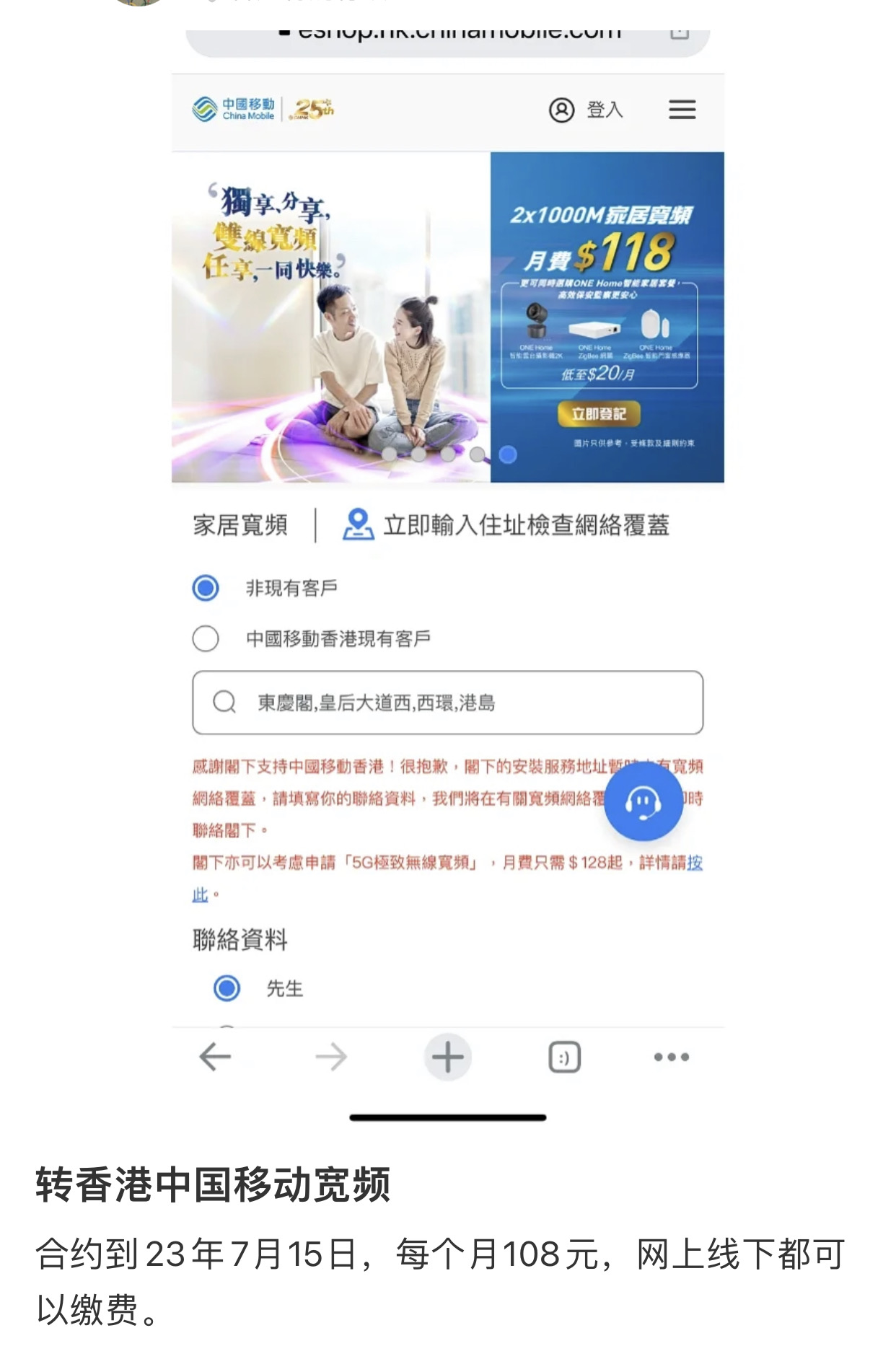Open the browser tabs switcher icon
The image size is (896, 1346).
coord(564,1056)
